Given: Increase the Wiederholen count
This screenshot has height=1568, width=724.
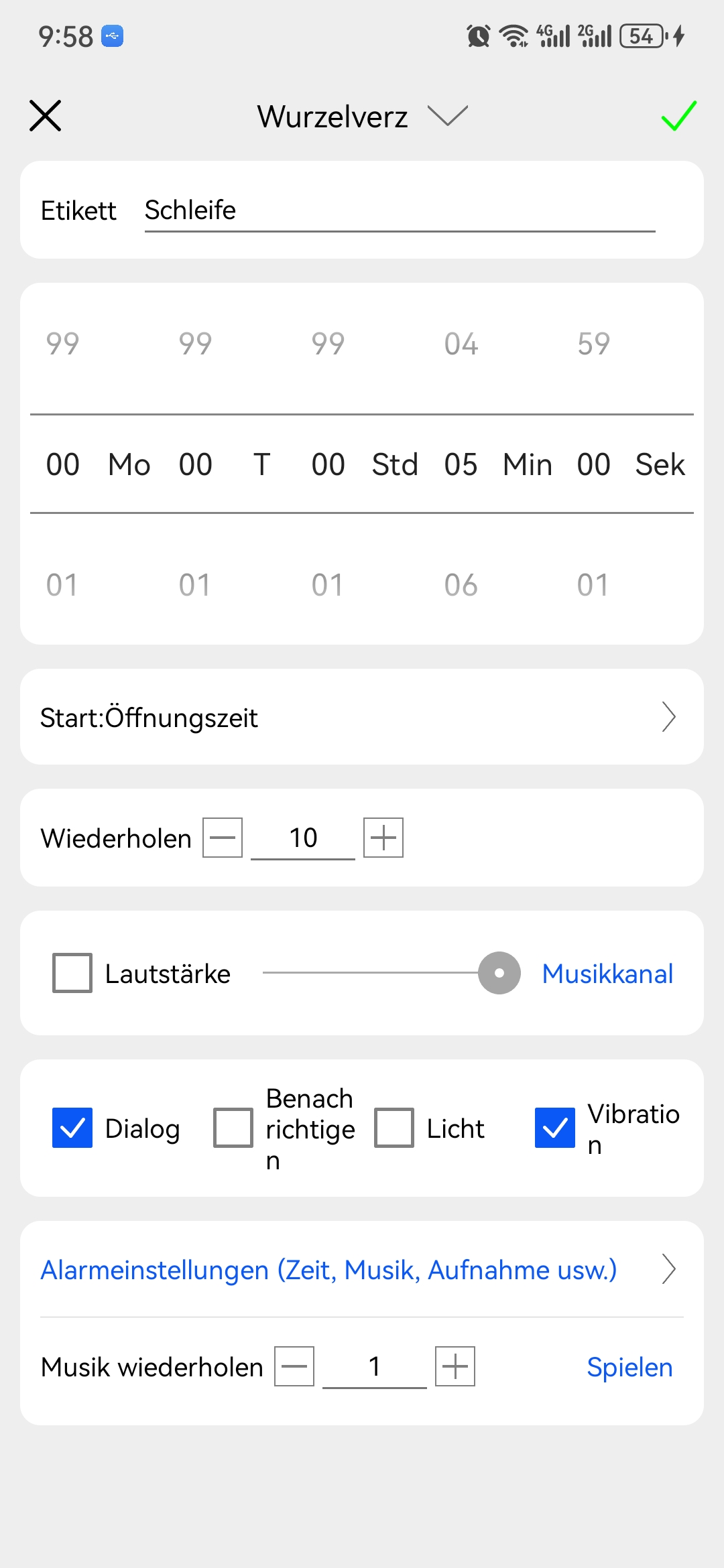Looking at the screenshot, I should click(x=383, y=838).
